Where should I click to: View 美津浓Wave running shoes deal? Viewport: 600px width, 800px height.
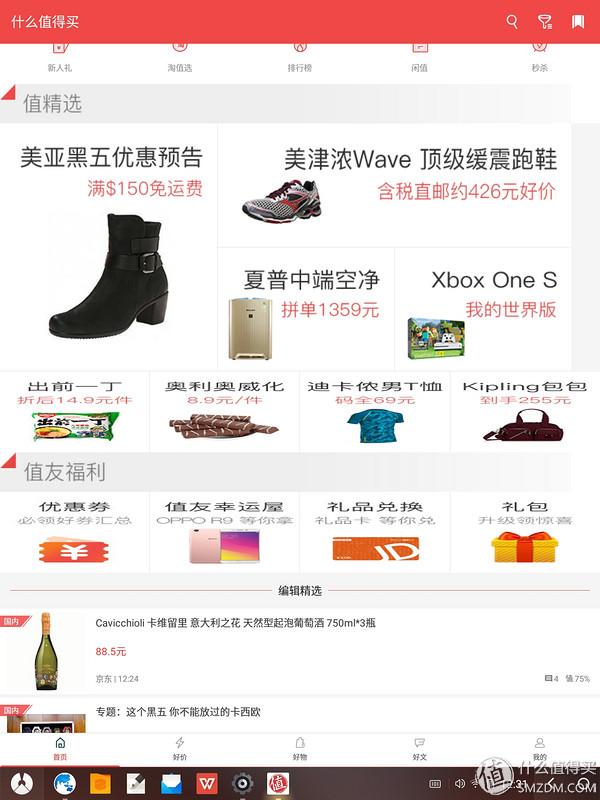tap(394, 185)
